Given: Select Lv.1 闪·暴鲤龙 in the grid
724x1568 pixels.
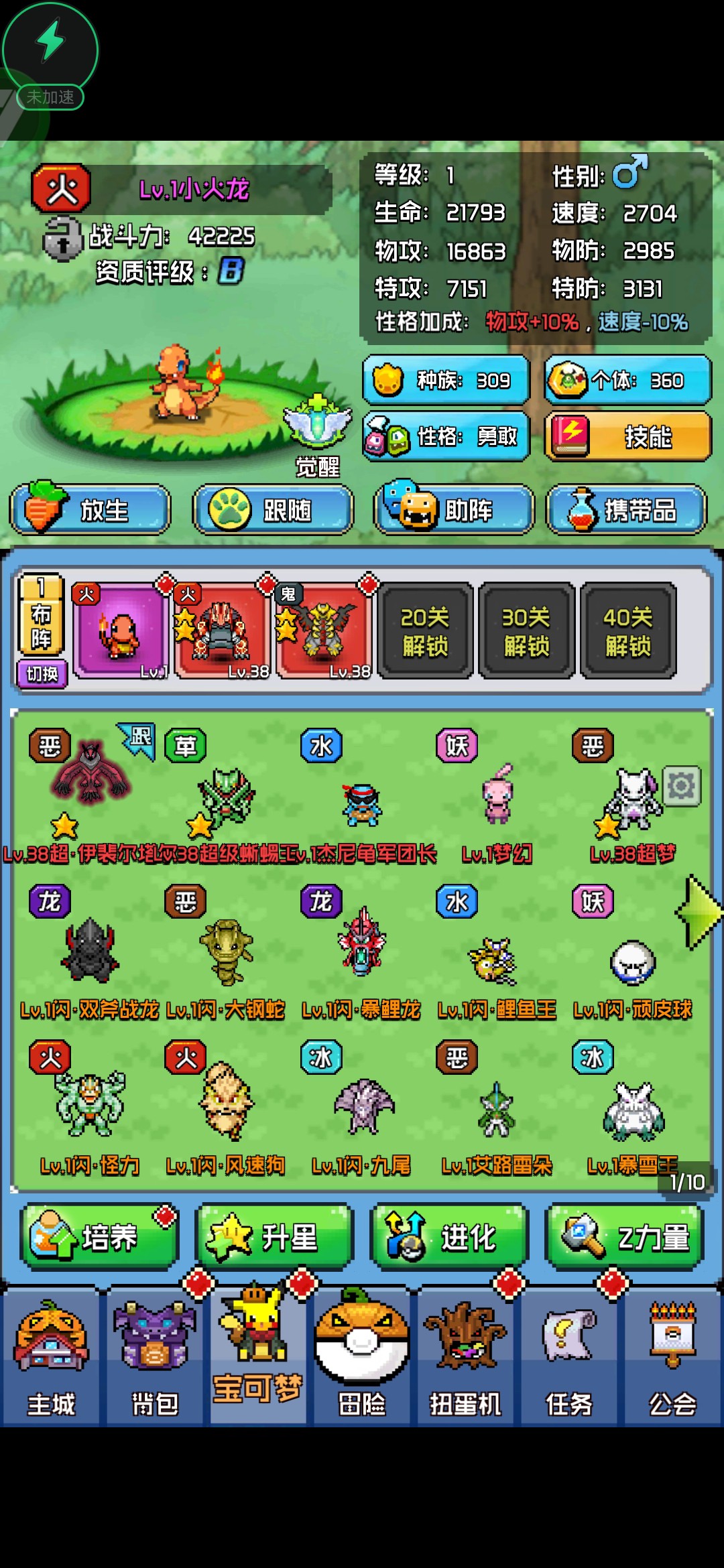Looking at the screenshot, I should (361, 952).
